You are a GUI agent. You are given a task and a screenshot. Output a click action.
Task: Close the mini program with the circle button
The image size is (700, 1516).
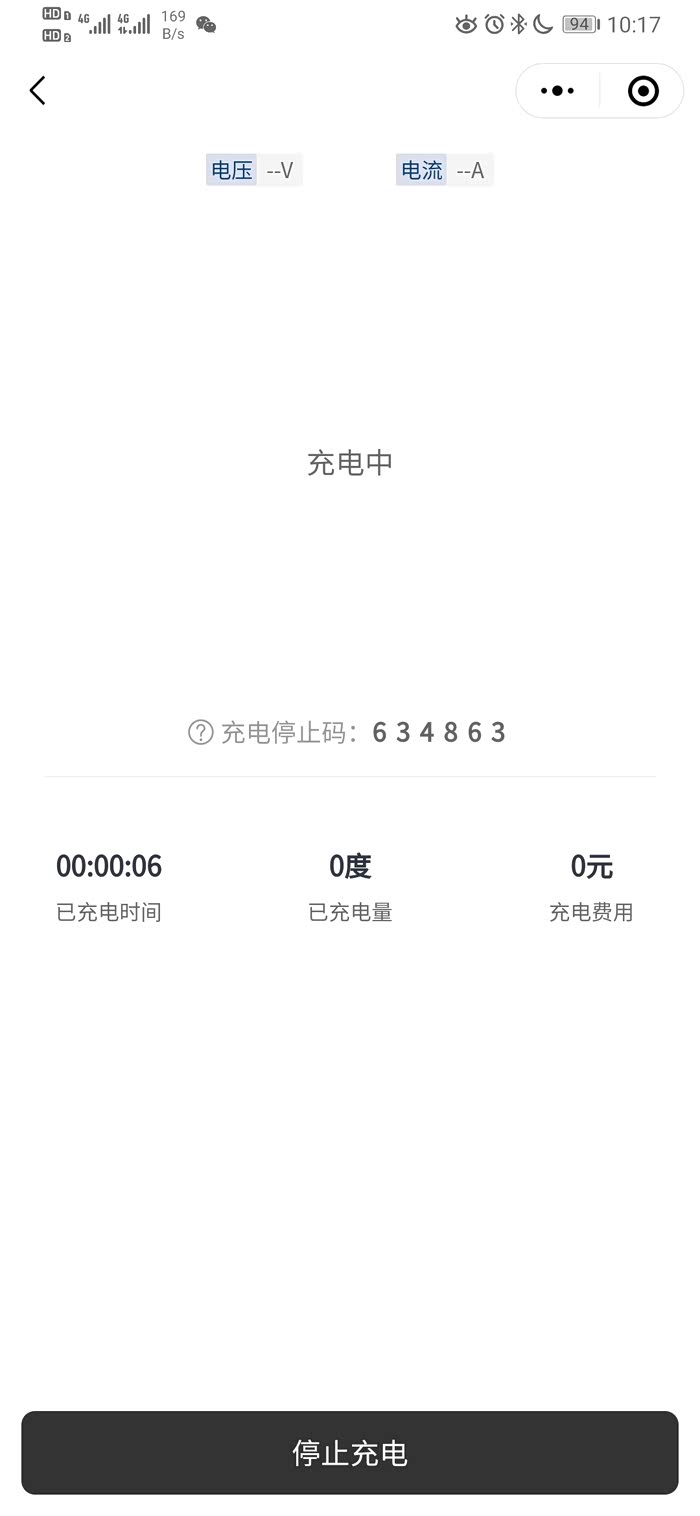pyautogui.click(x=643, y=91)
